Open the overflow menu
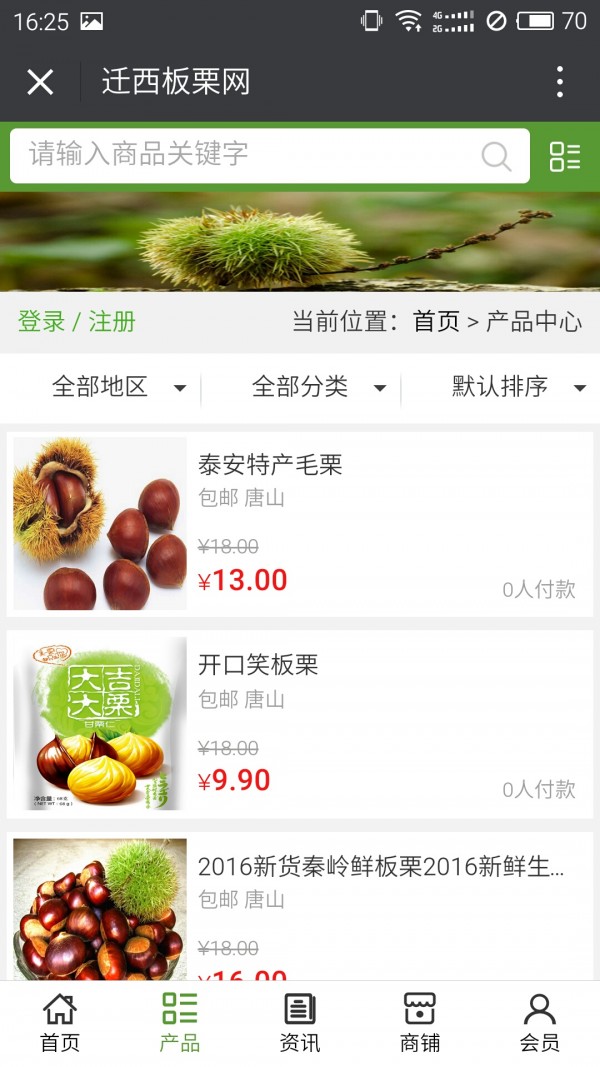 [x=560, y=82]
